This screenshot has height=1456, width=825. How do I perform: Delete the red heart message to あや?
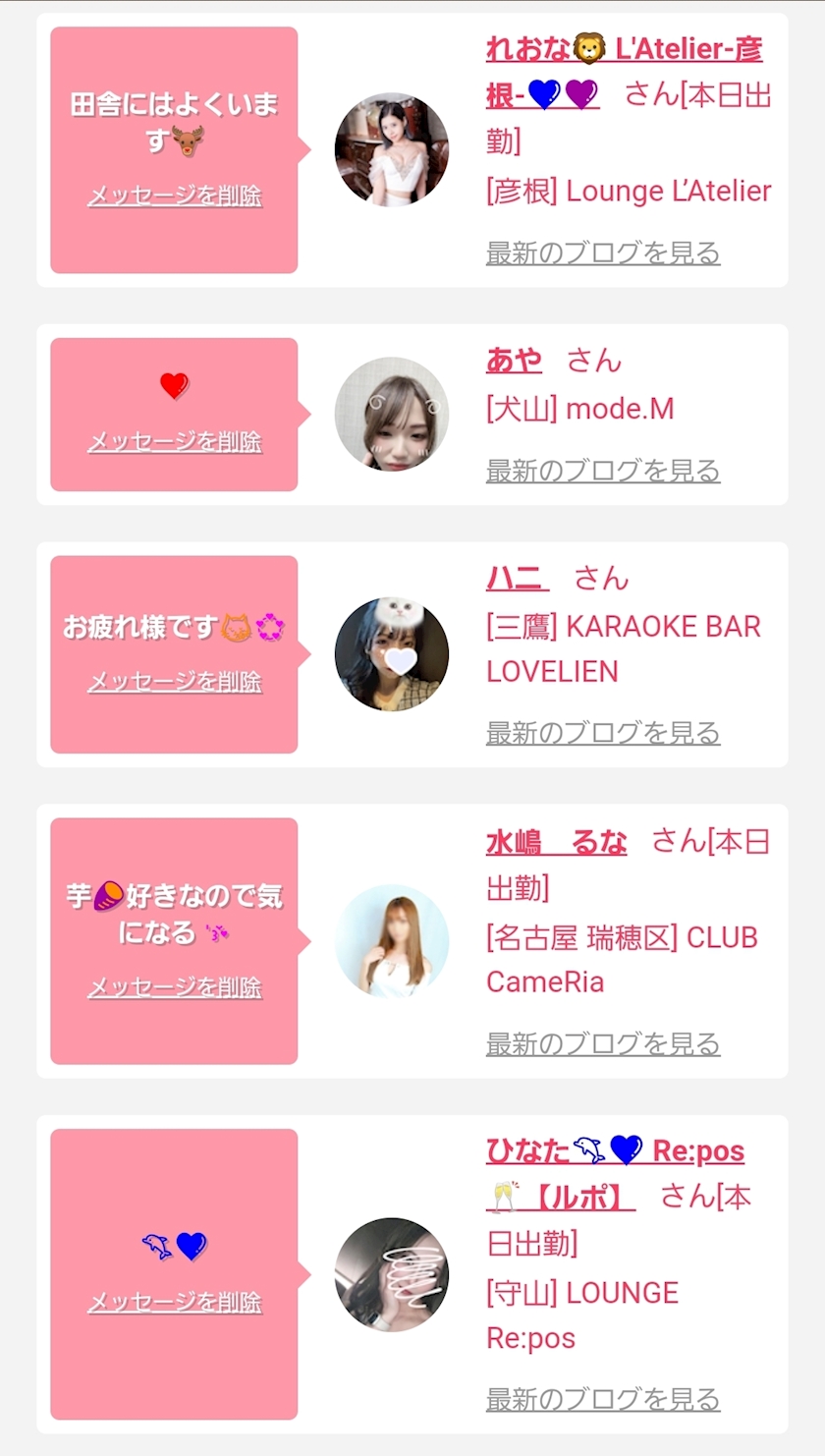[175, 442]
